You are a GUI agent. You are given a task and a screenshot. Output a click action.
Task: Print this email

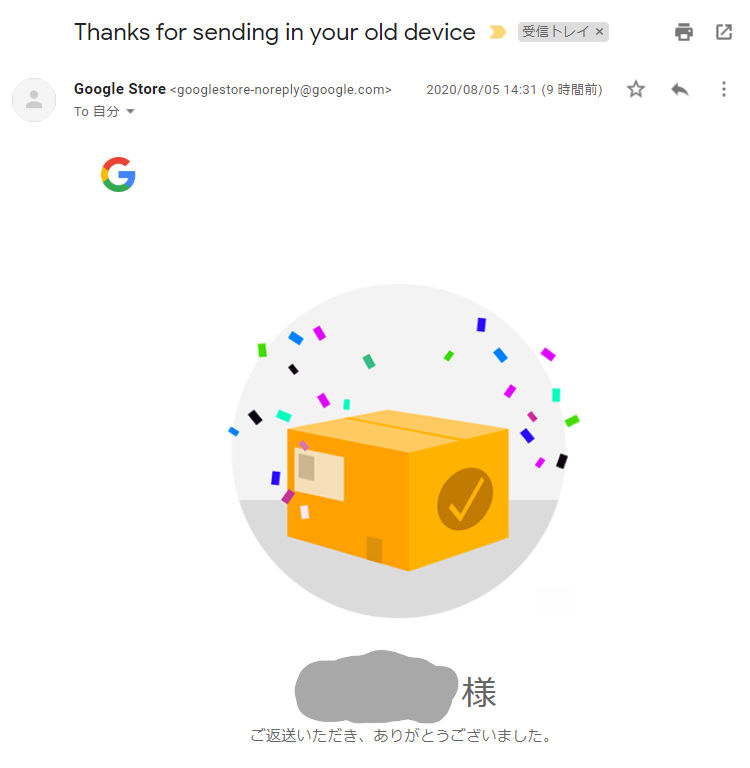coord(684,32)
